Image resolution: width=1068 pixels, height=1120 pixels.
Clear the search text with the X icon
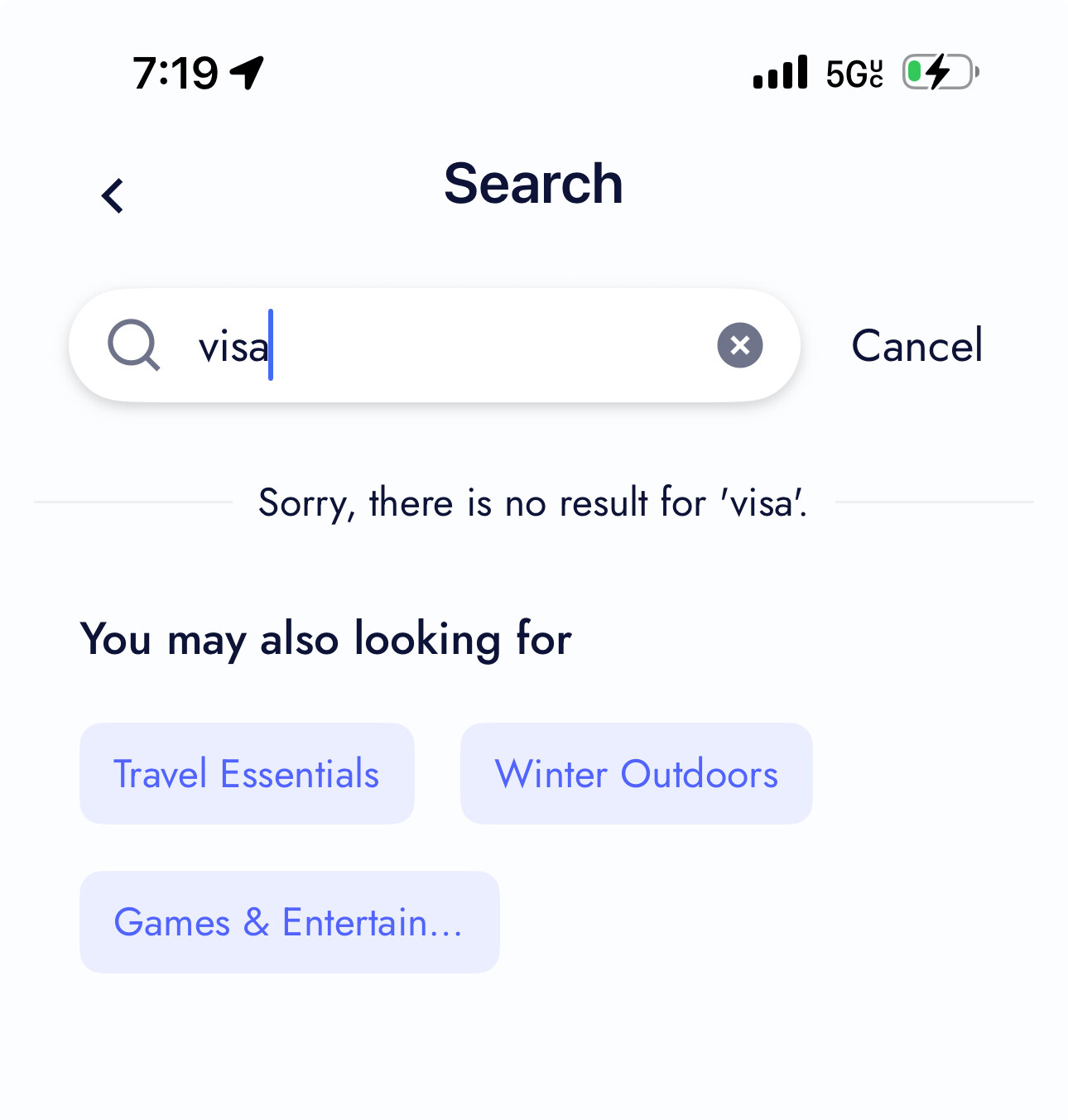click(739, 345)
